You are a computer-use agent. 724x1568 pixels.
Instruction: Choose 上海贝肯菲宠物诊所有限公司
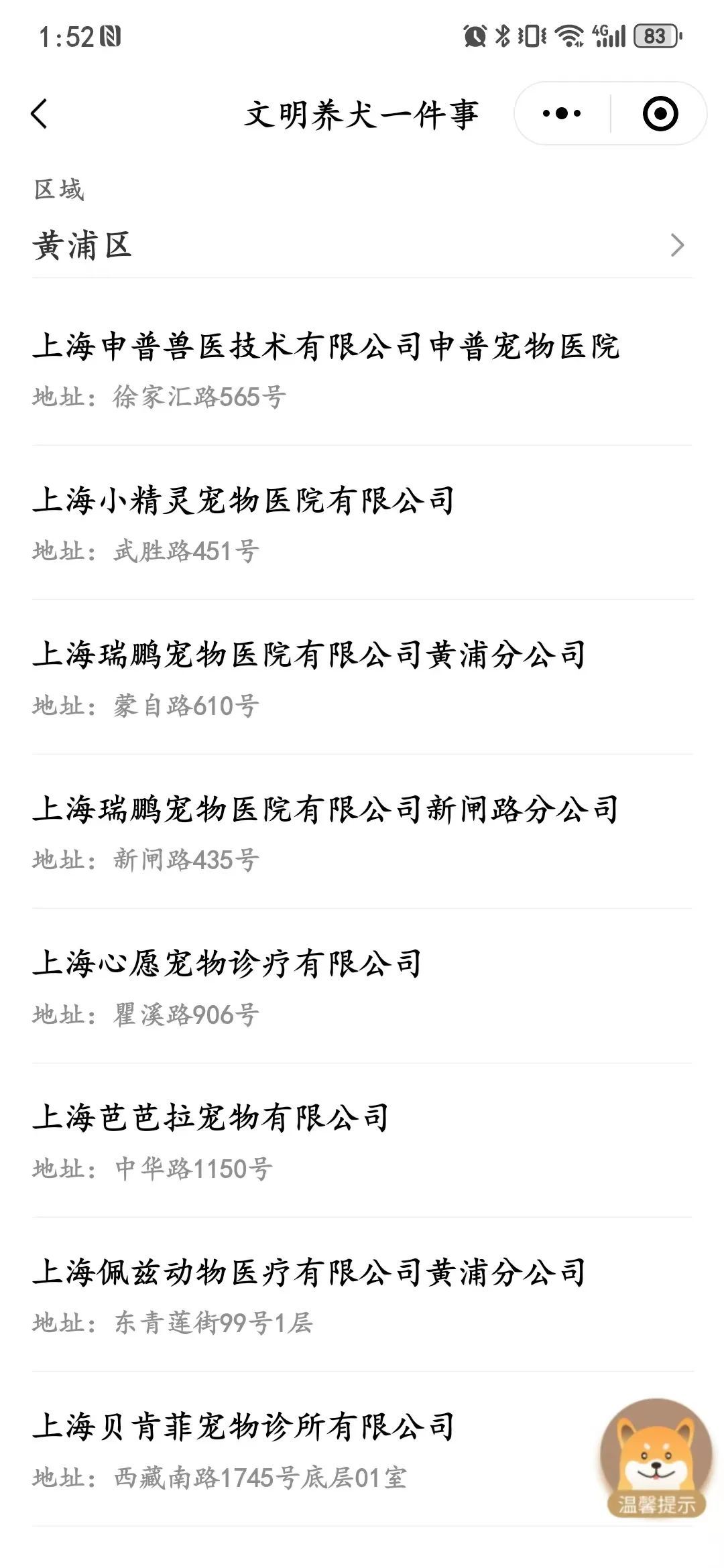pyautogui.click(x=315, y=1449)
